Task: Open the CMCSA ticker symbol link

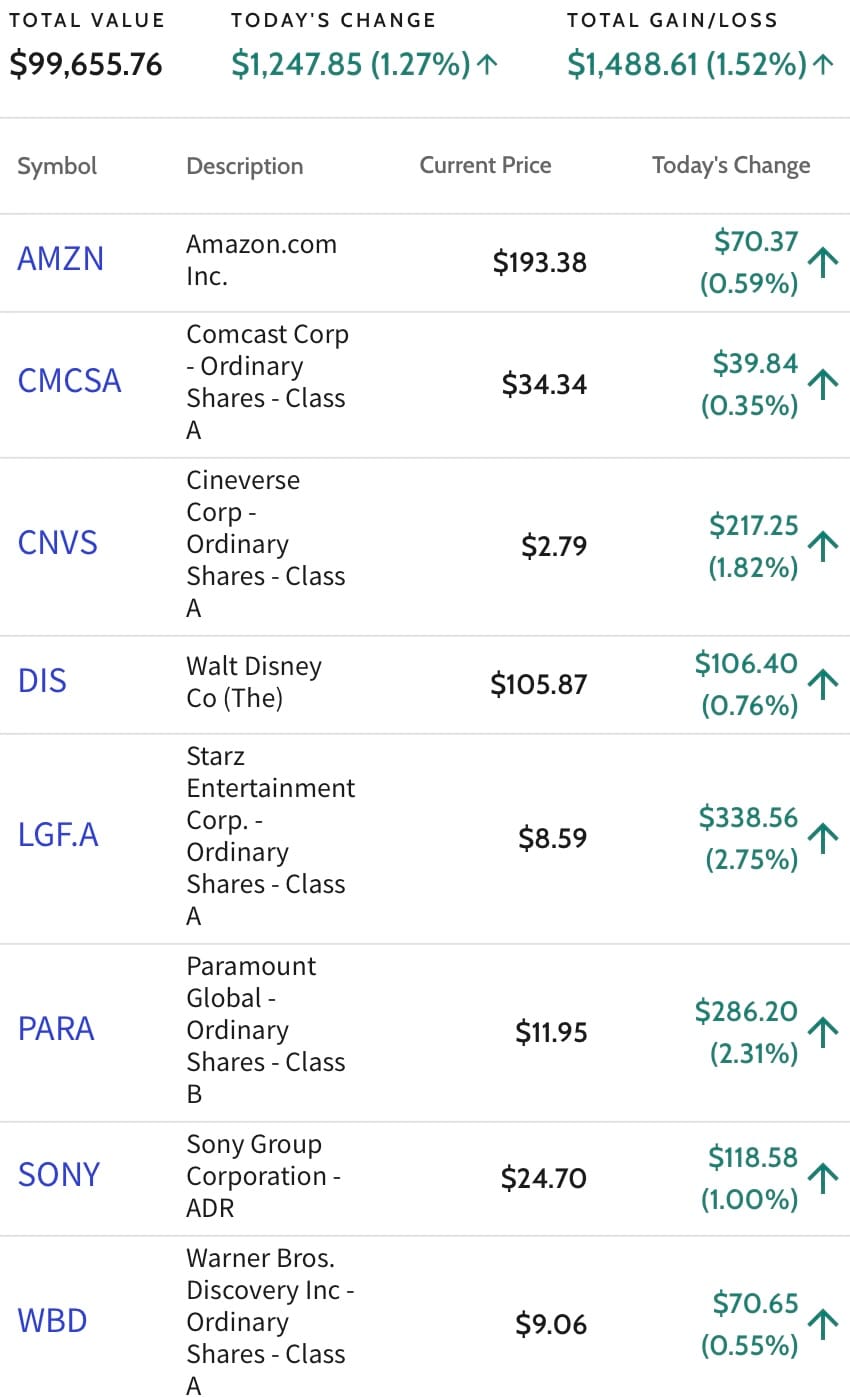Action: 70,381
